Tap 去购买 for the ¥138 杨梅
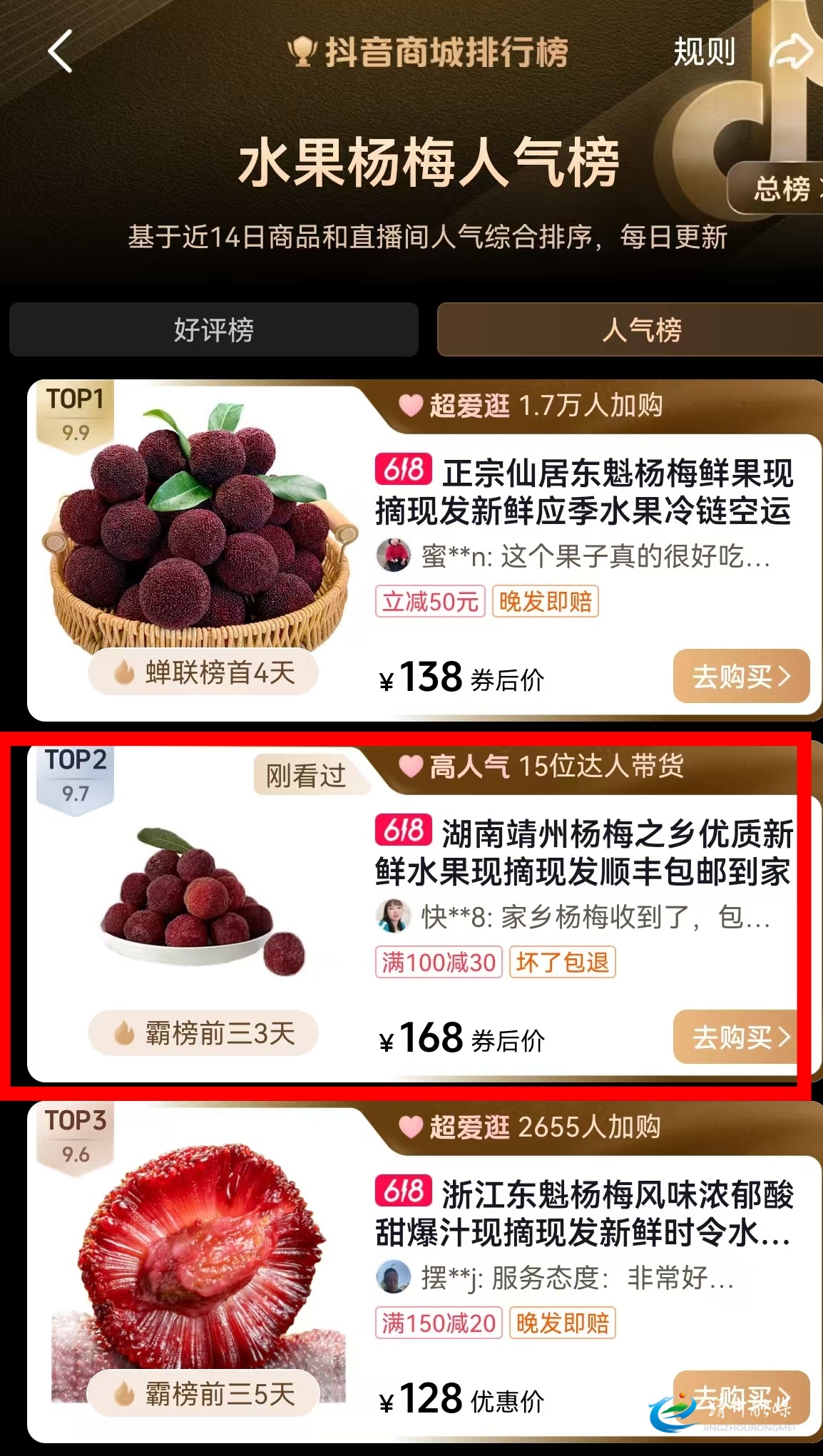823x1456 pixels. [740, 676]
